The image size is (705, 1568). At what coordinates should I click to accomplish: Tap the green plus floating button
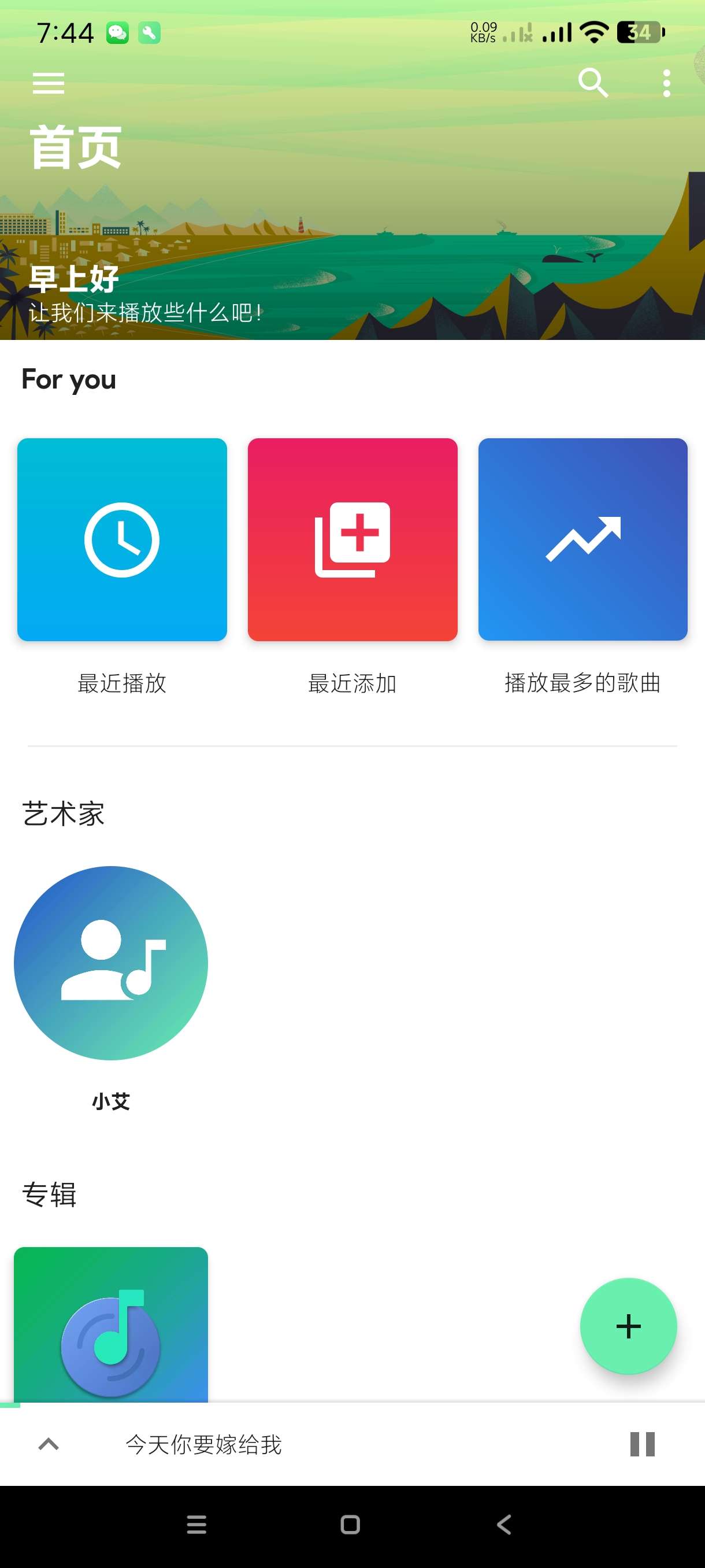tap(628, 1326)
